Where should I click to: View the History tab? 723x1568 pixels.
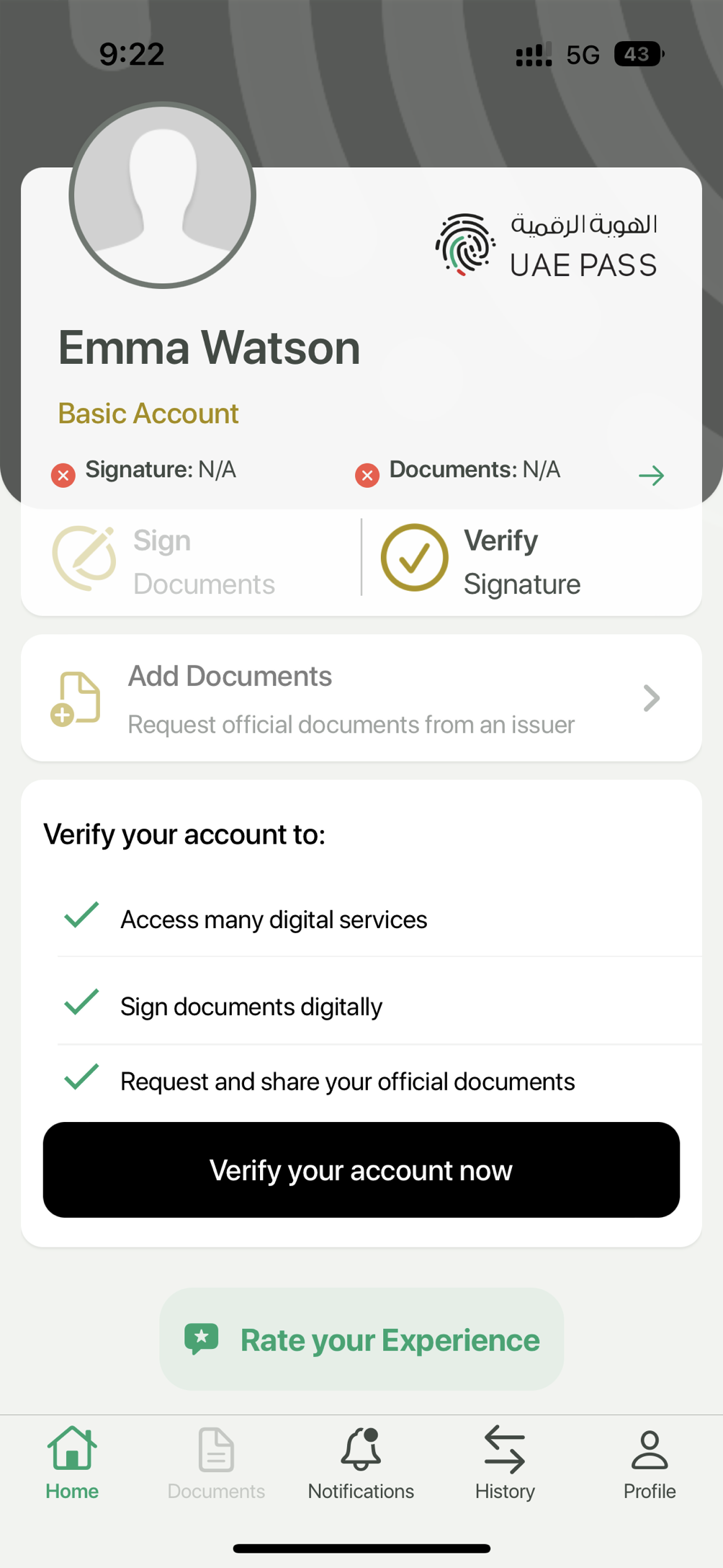pos(505,1464)
